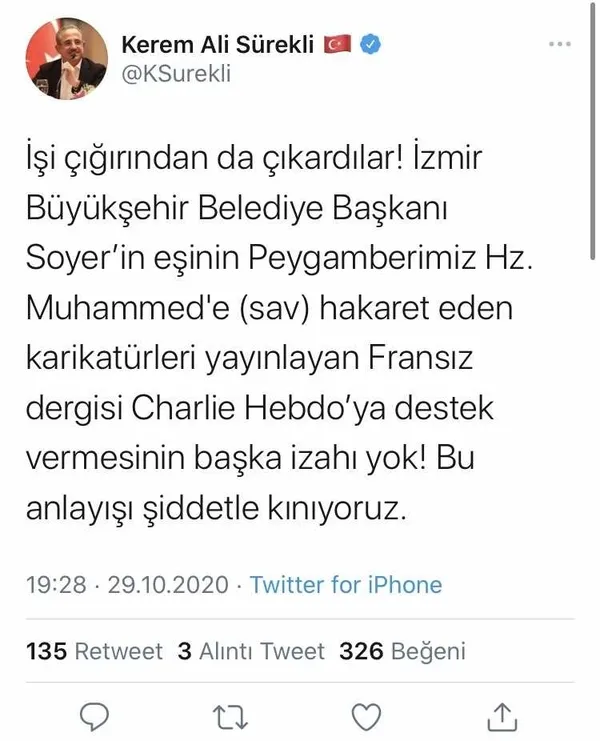Reply to this tweet
This screenshot has height=741, width=600.
(94, 716)
